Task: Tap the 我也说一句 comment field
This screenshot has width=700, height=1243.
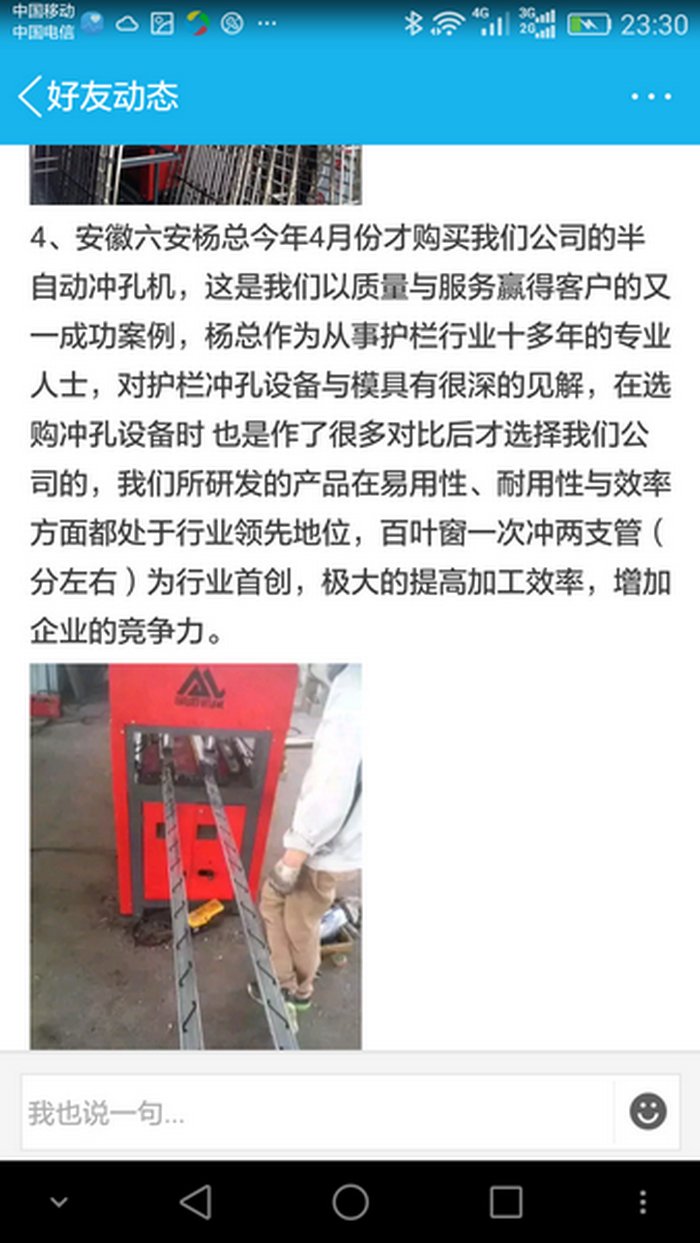Action: pyautogui.click(x=316, y=1113)
